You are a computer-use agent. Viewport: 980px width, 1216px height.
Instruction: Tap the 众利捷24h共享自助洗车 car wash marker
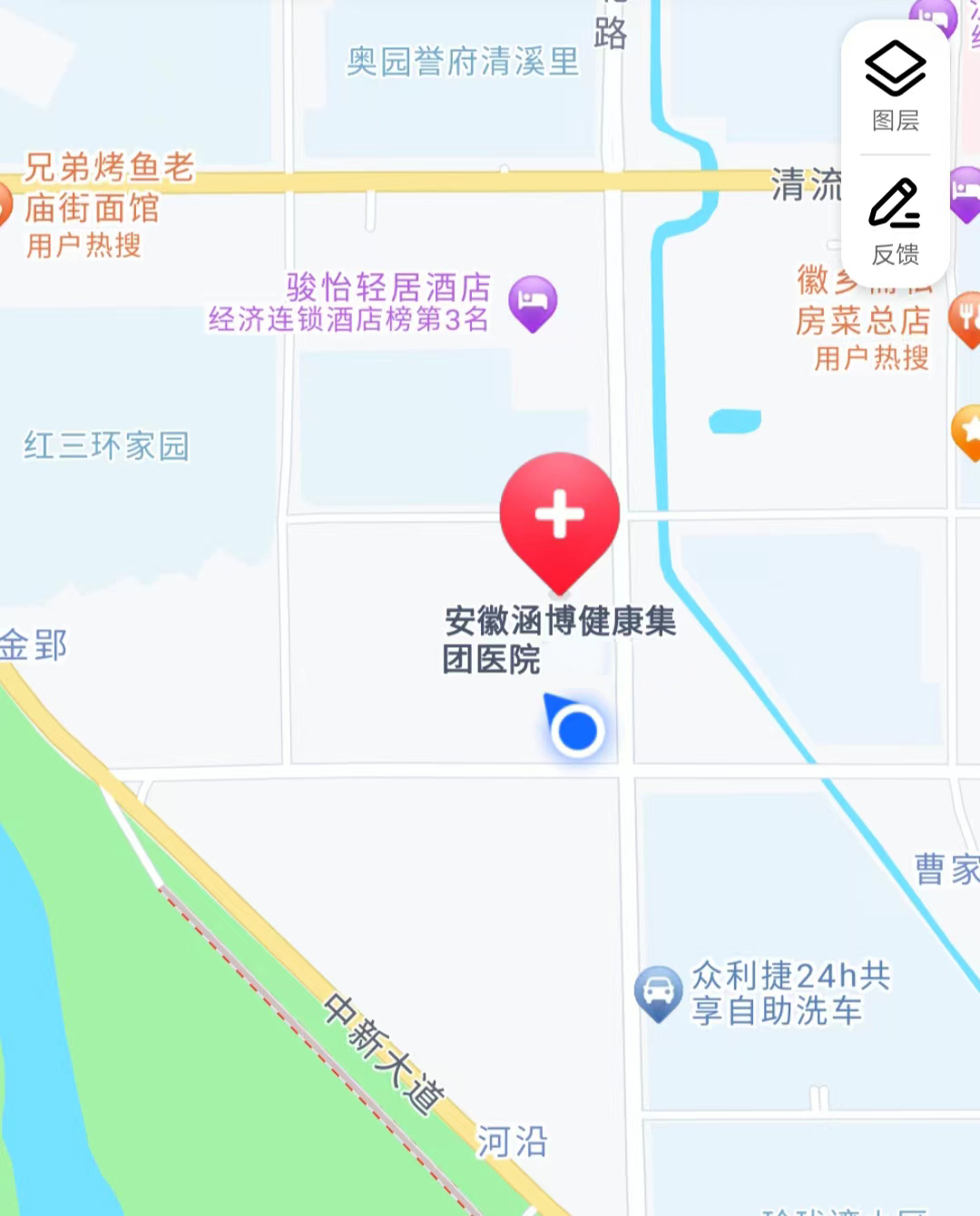coord(658,992)
